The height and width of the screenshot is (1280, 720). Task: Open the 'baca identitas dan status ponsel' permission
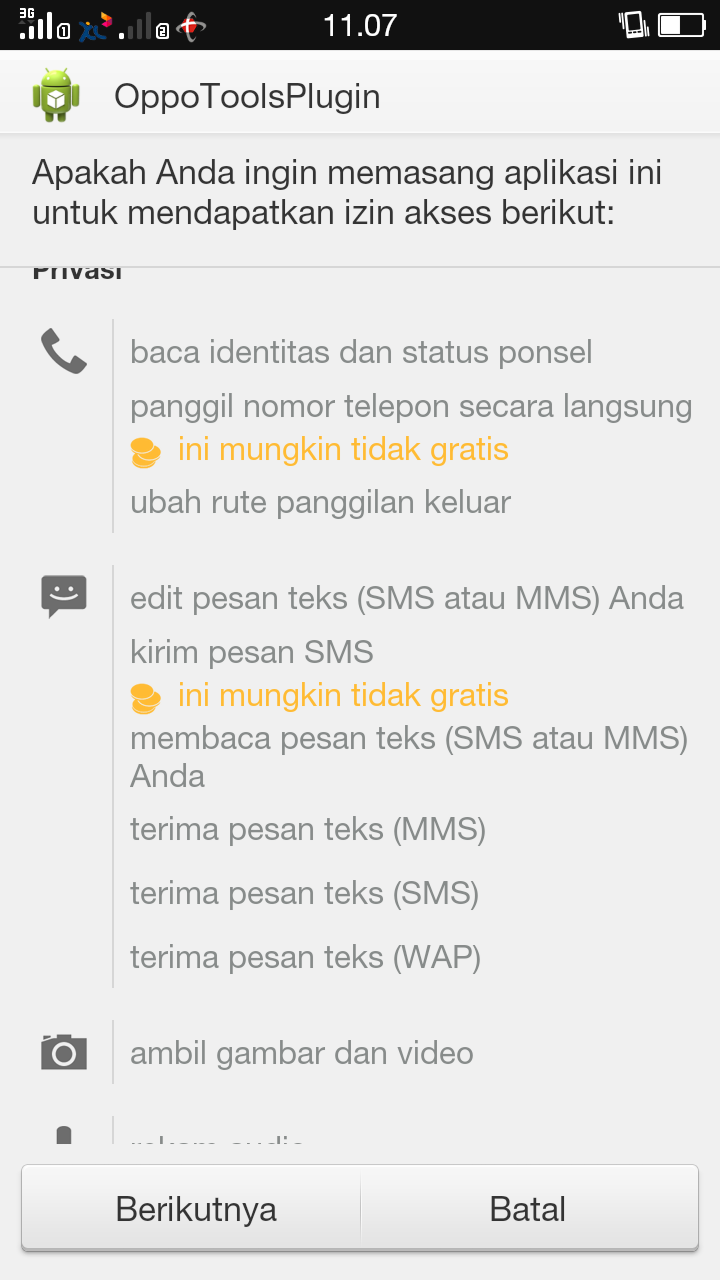pyautogui.click(x=361, y=352)
